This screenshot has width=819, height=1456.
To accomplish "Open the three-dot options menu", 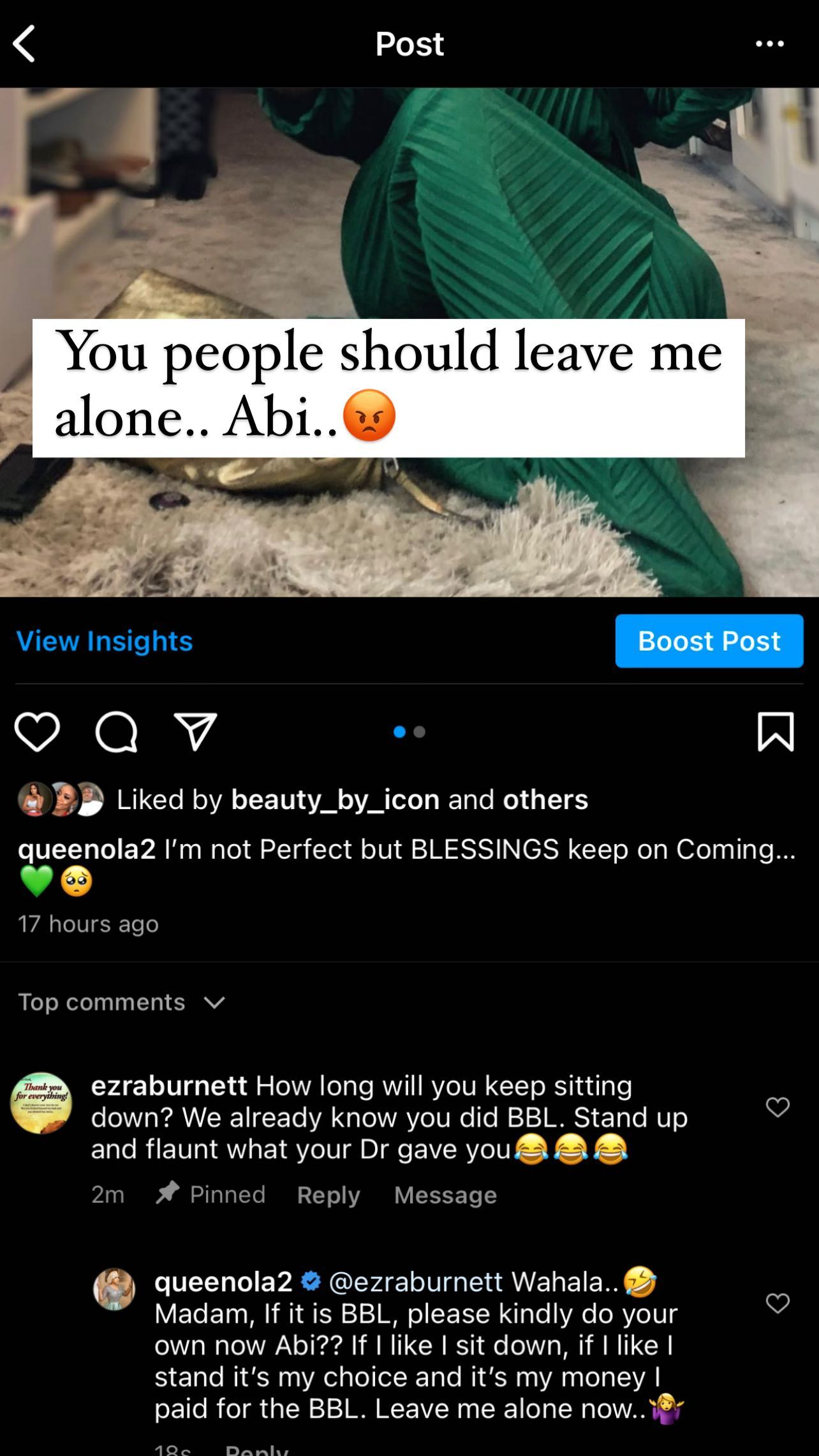I will coord(769,44).
